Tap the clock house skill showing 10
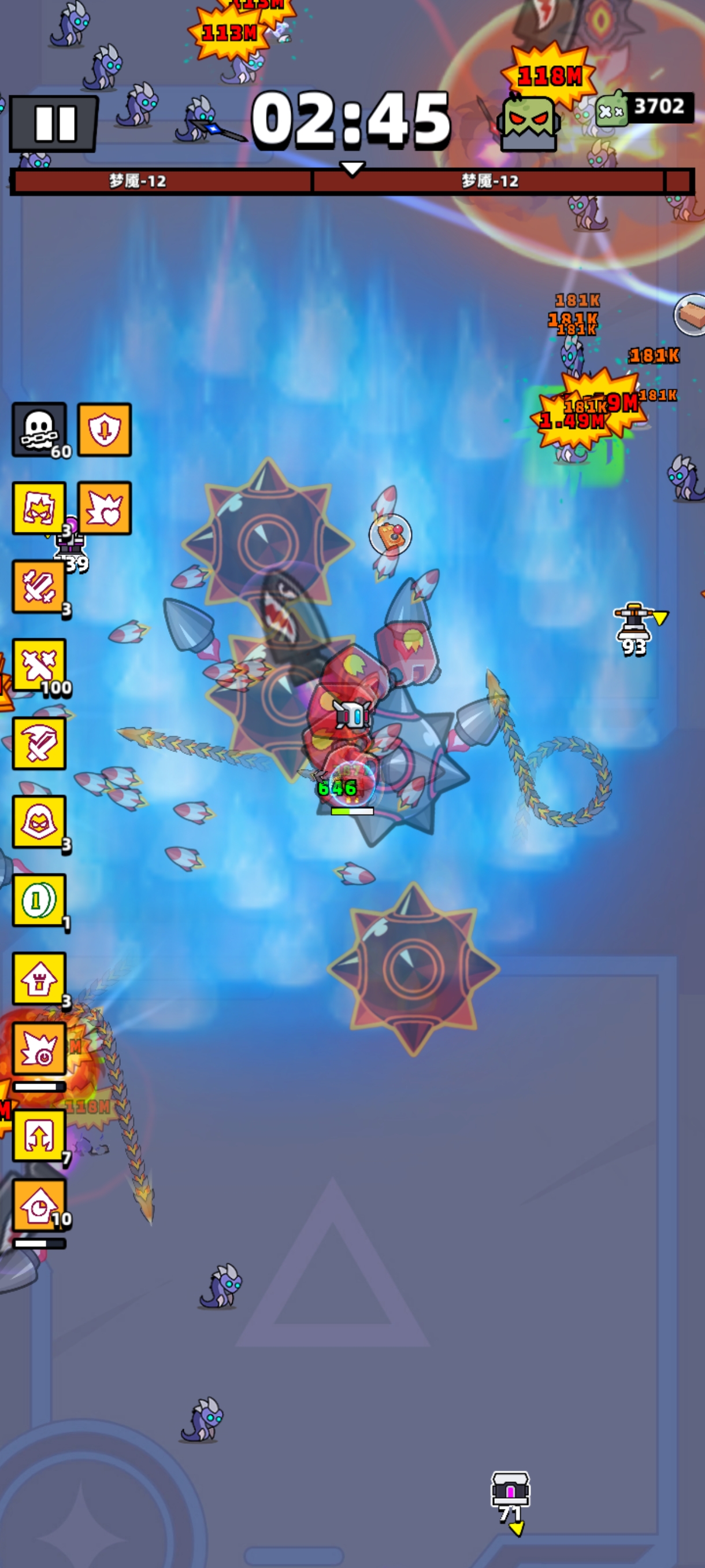 39,1205
